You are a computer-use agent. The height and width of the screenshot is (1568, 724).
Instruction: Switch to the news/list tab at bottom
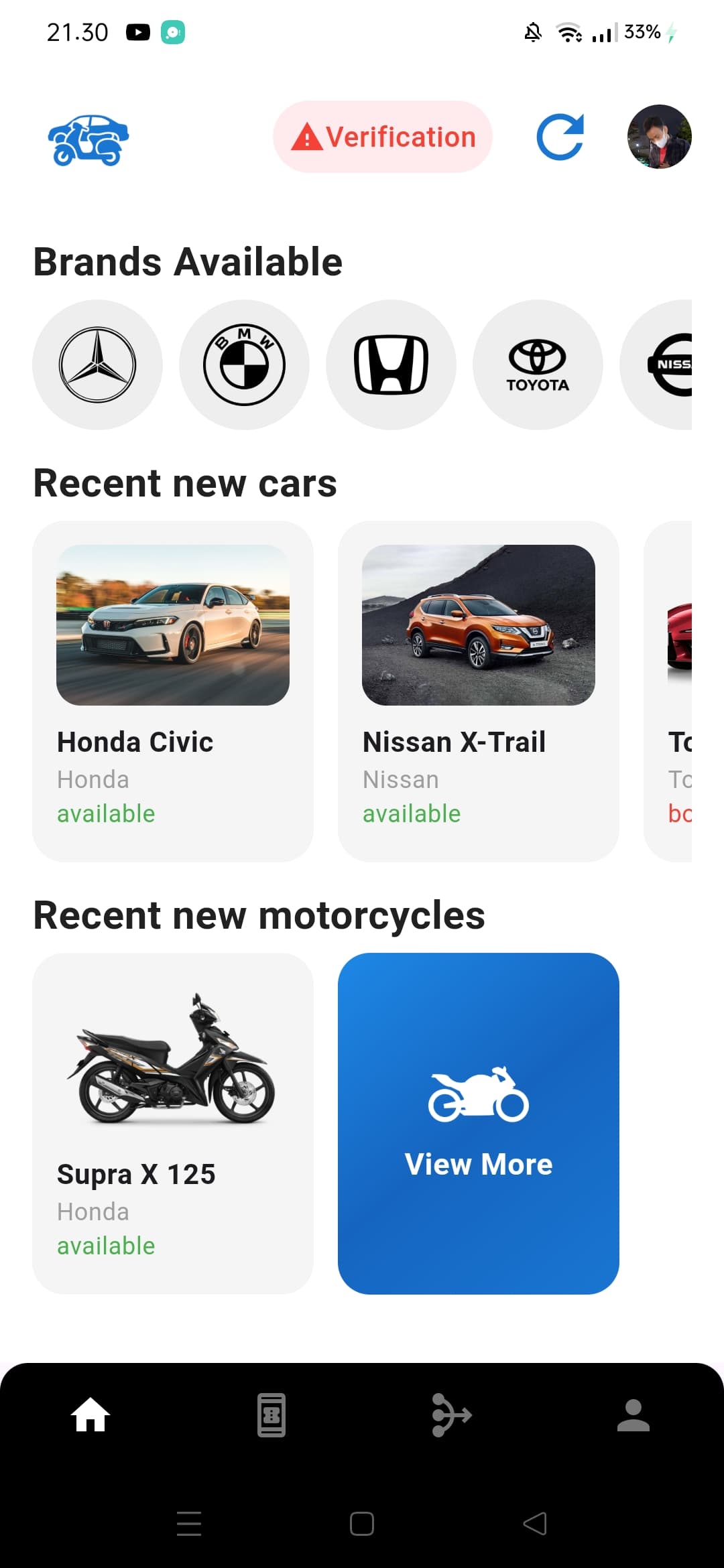coord(271,1414)
